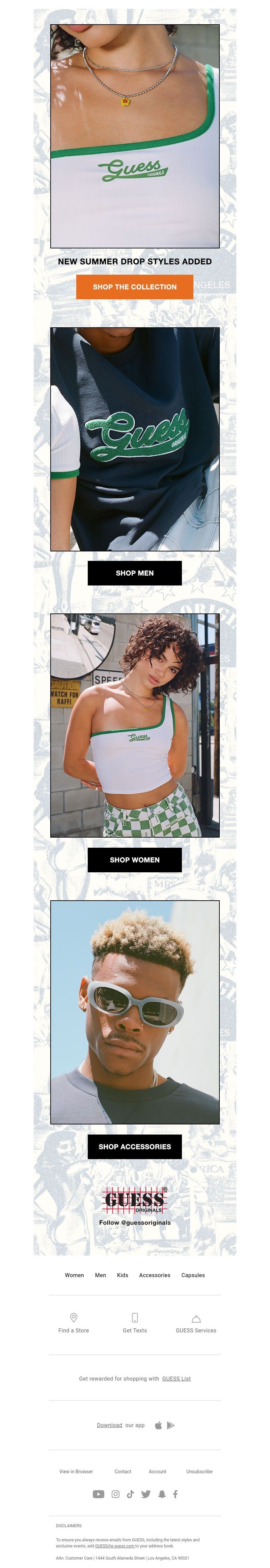The image size is (270, 1568).
Task: Open the GUESS List rewards link
Action: (x=176, y=1379)
